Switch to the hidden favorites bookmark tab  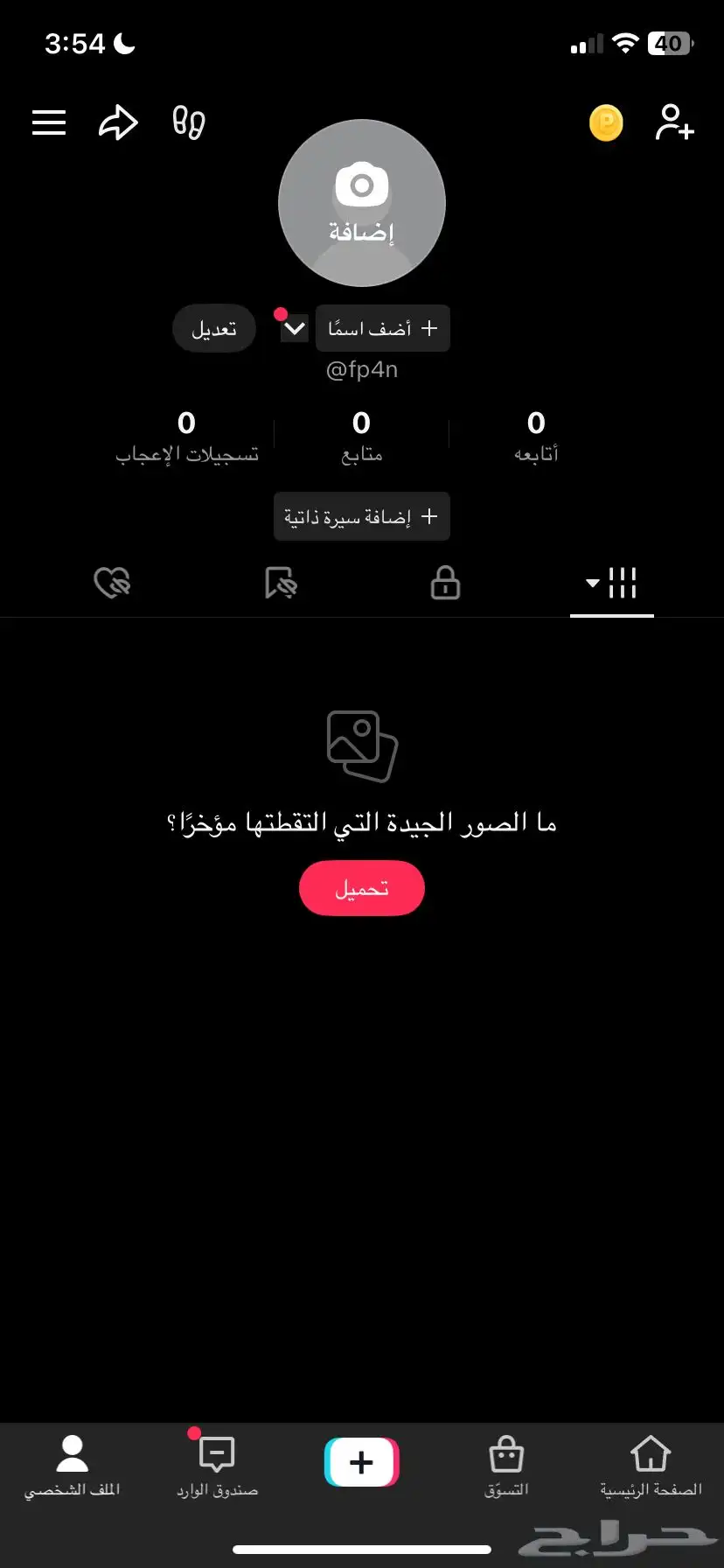tap(281, 583)
